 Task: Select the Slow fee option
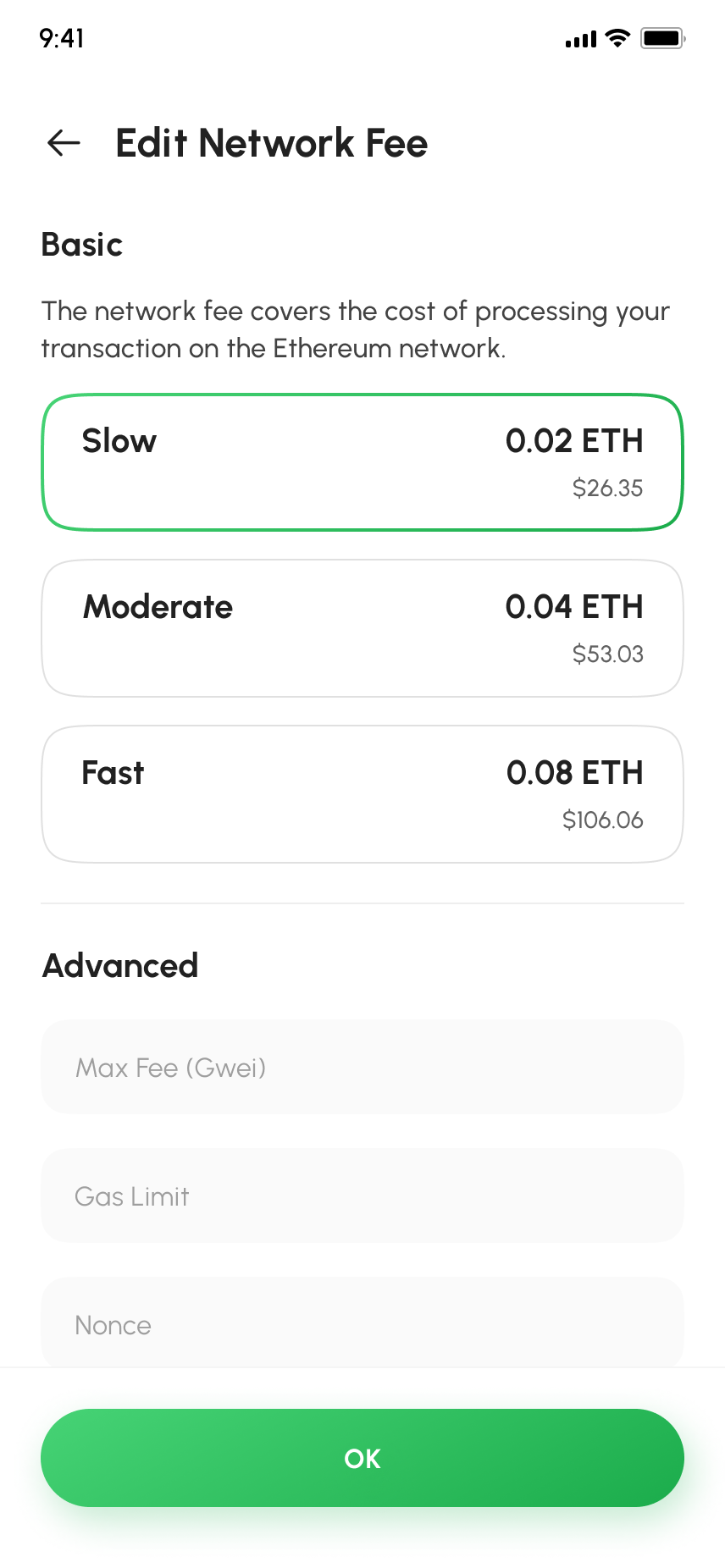coord(362,462)
